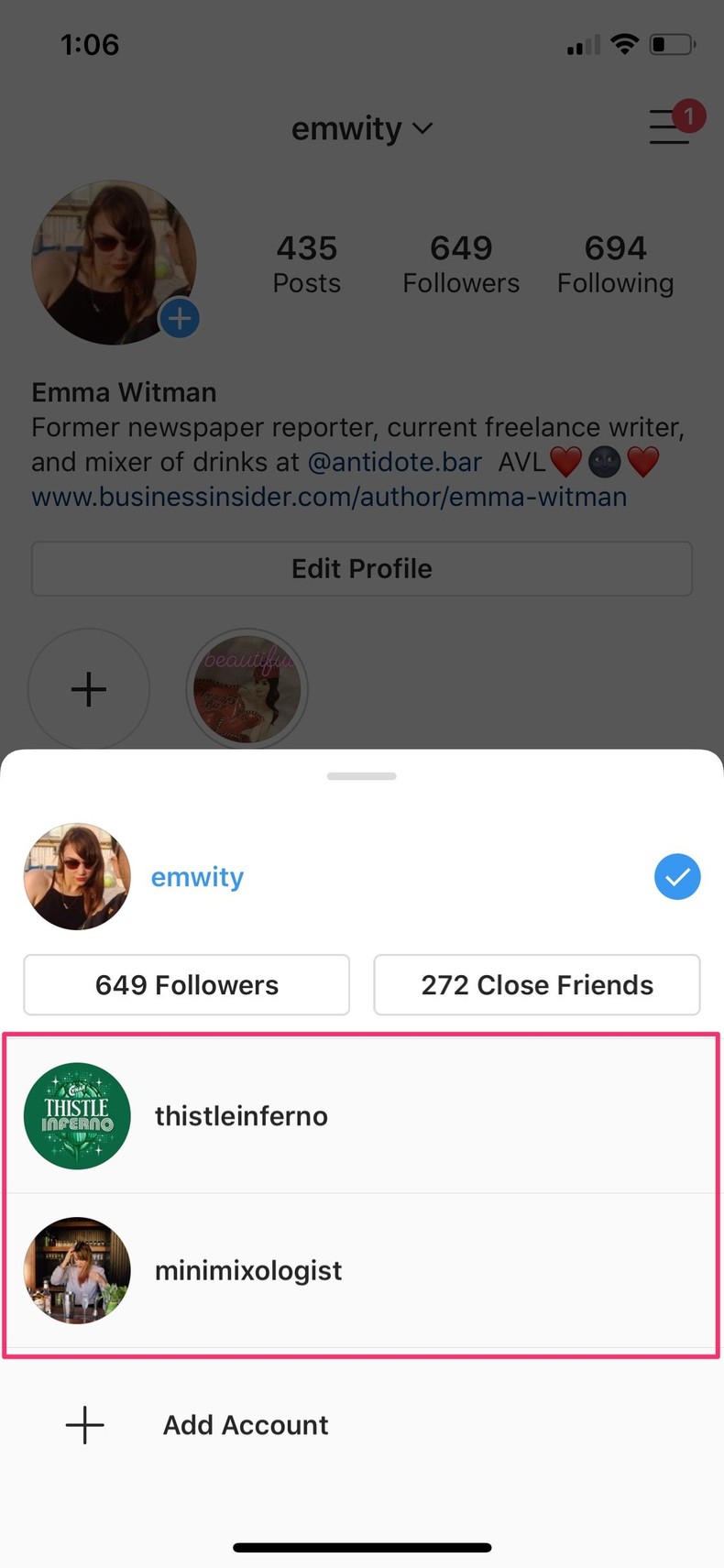Switch to the minimixologist account

pyautogui.click(x=247, y=1270)
